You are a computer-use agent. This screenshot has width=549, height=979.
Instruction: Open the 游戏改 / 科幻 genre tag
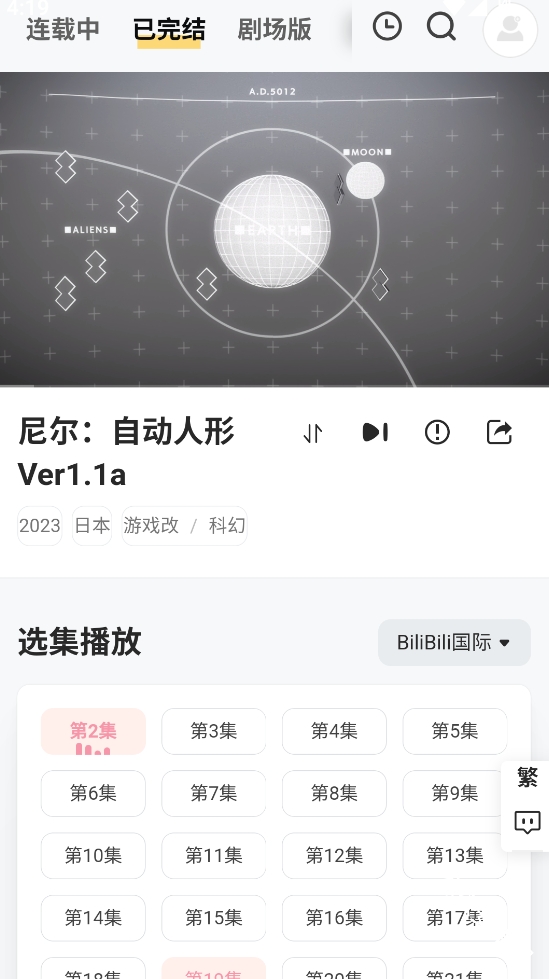[184, 526]
